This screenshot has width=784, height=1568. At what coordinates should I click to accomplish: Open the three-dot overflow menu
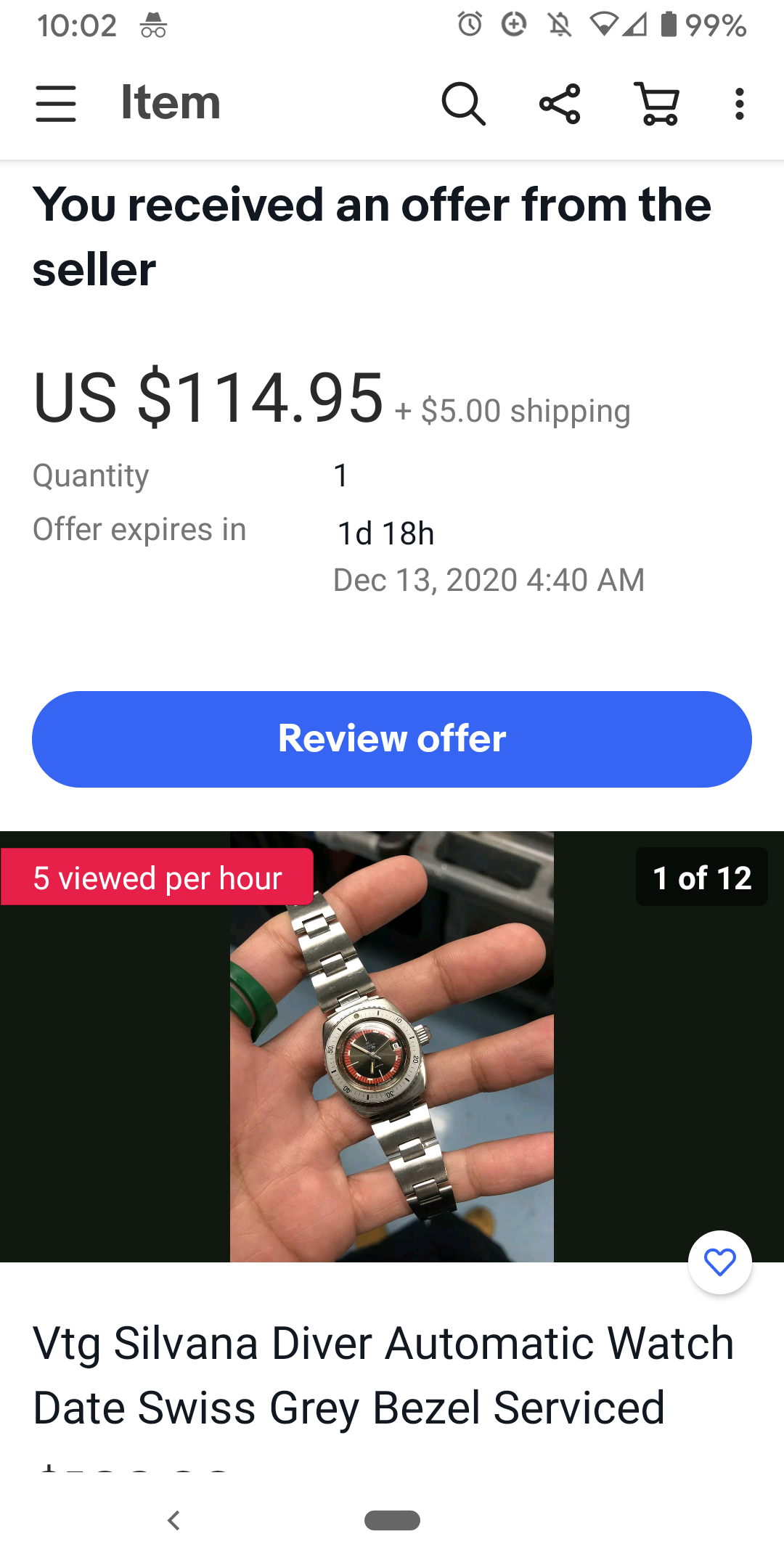(739, 104)
